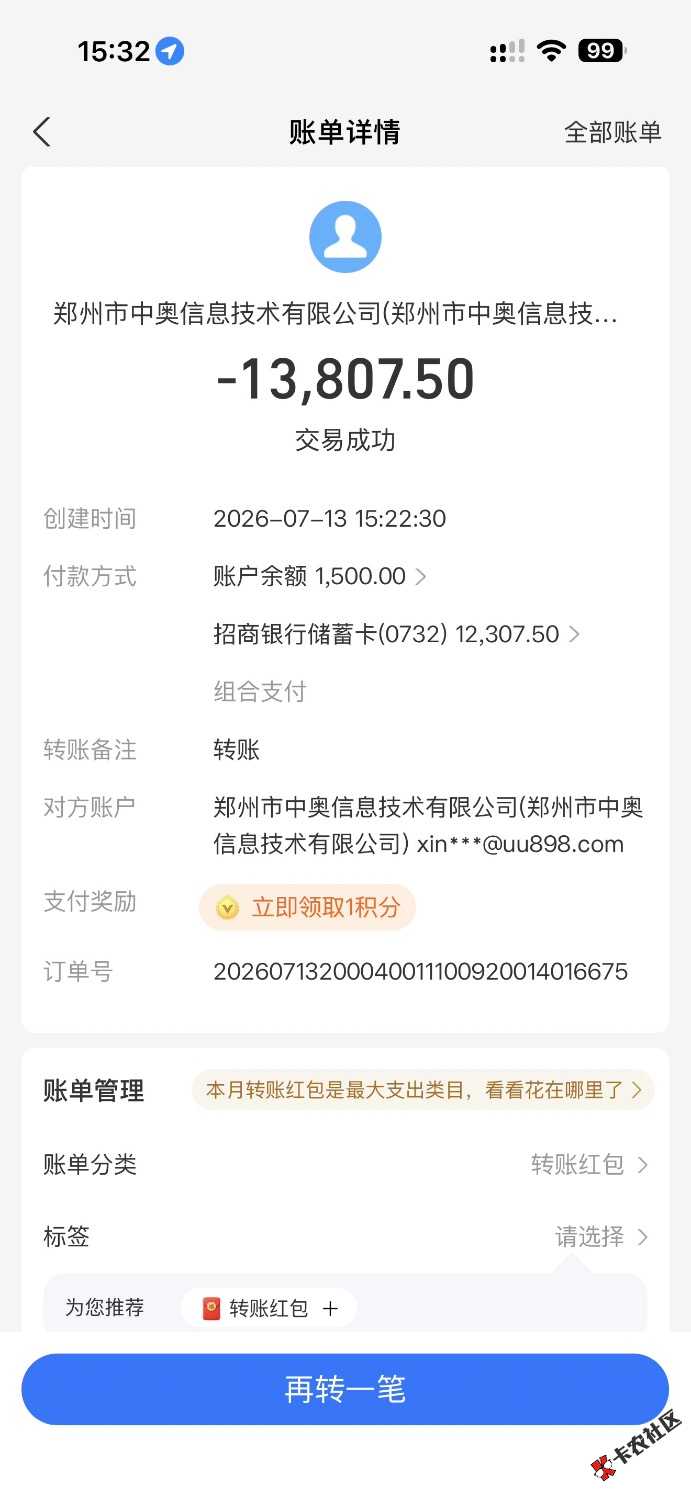Image resolution: width=691 pixels, height=1500 pixels.
Task: Change 账单分类 from 转账红包
Action: click(x=345, y=1164)
